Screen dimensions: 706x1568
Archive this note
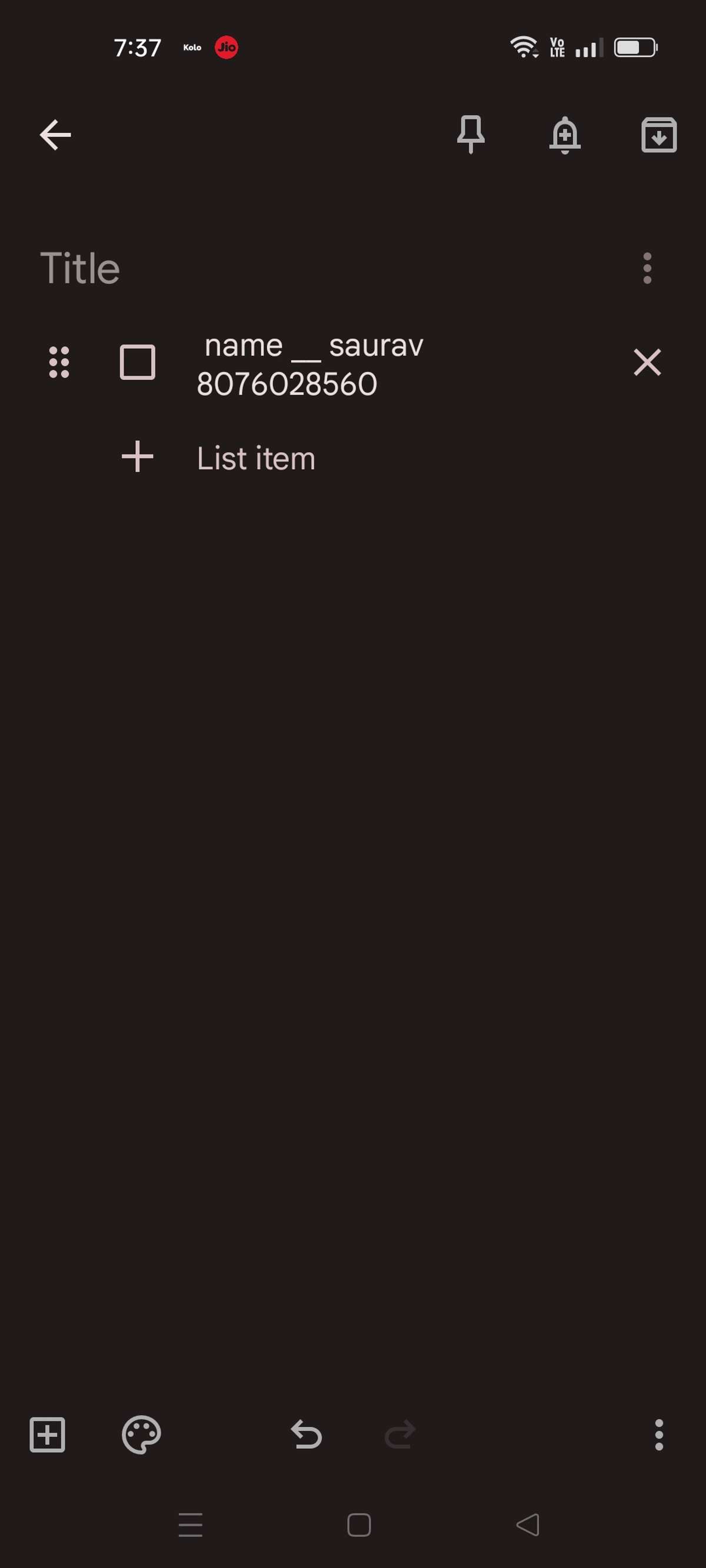(658, 135)
